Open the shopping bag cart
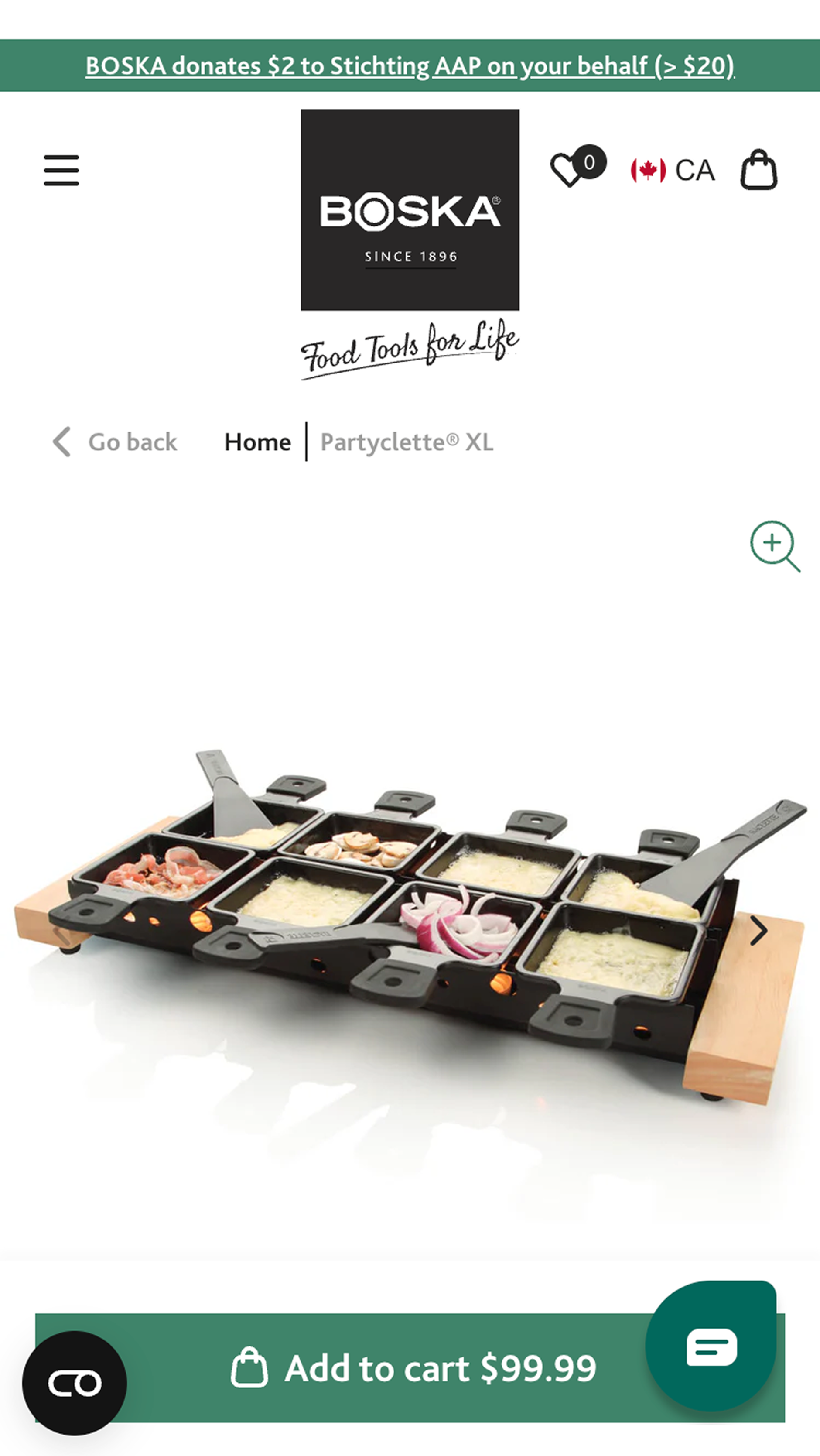 (758, 170)
